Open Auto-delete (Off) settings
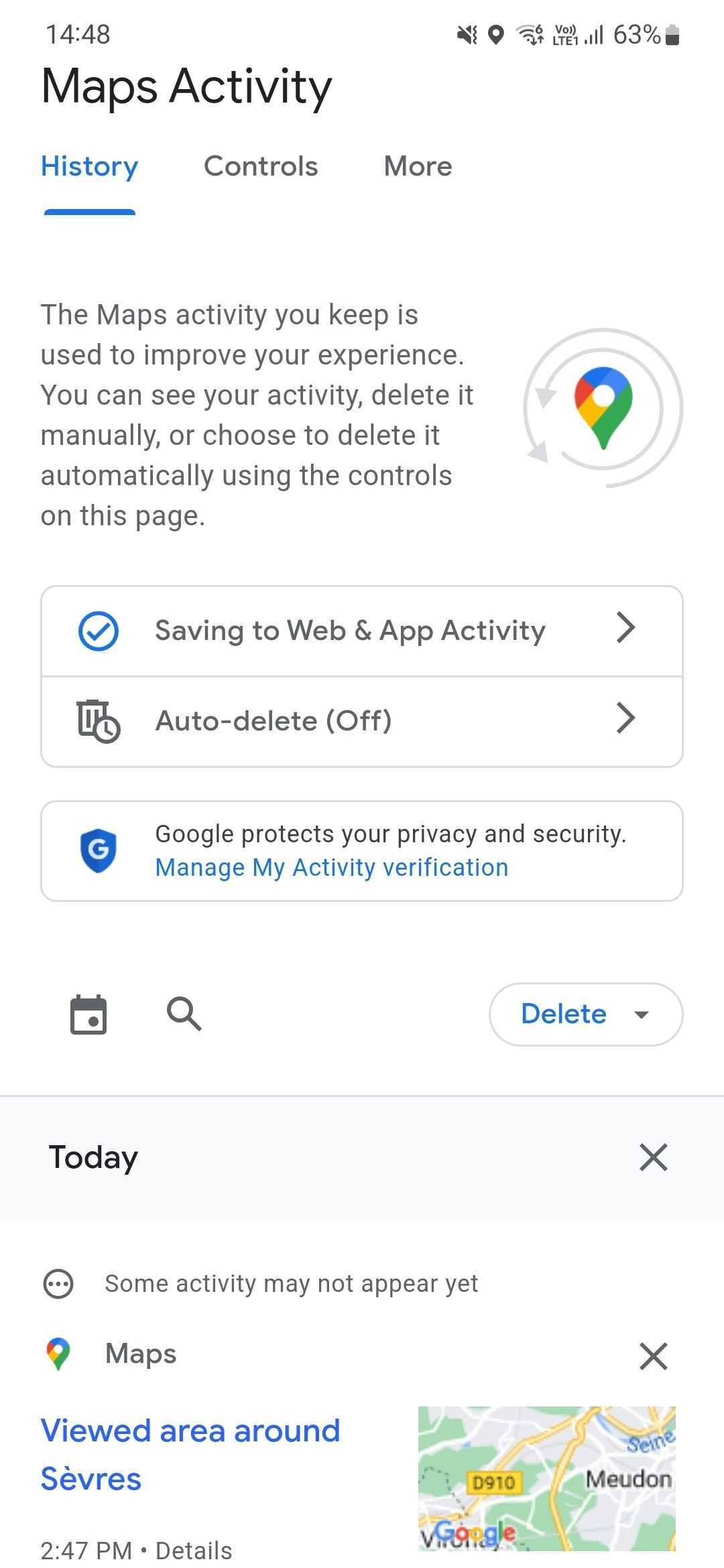The height and width of the screenshot is (1568, 724). coord(362,721)
